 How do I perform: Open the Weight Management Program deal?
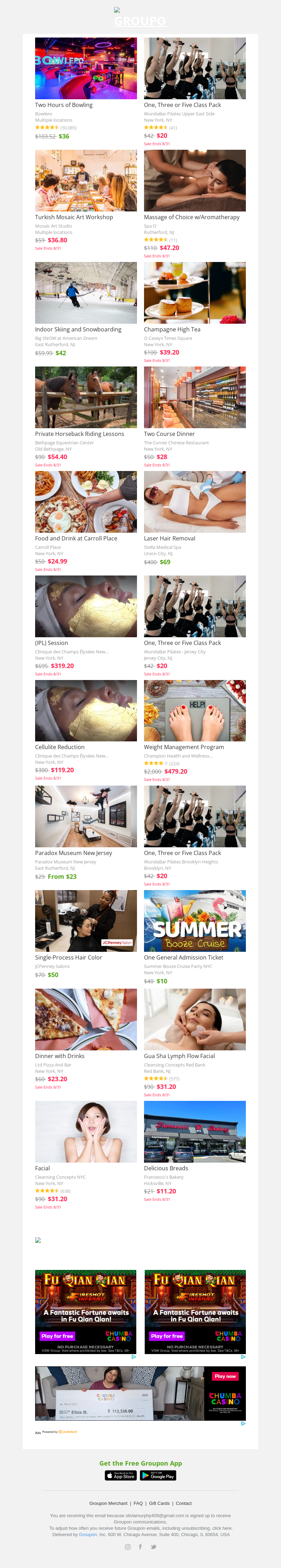(x=195, y=711)
